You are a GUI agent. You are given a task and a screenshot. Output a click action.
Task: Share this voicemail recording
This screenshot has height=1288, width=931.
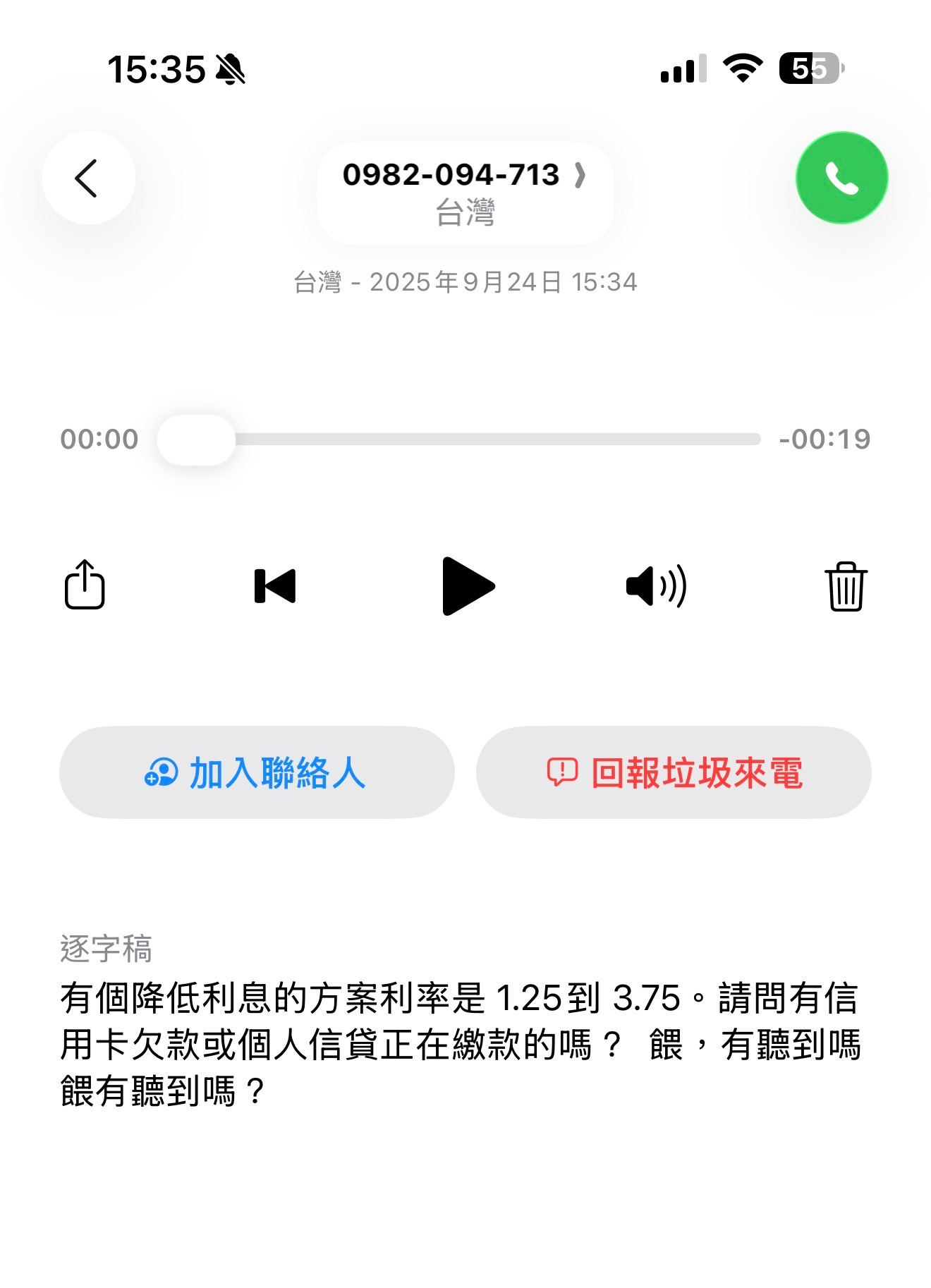pyautogui.click(x=85, y=585)
